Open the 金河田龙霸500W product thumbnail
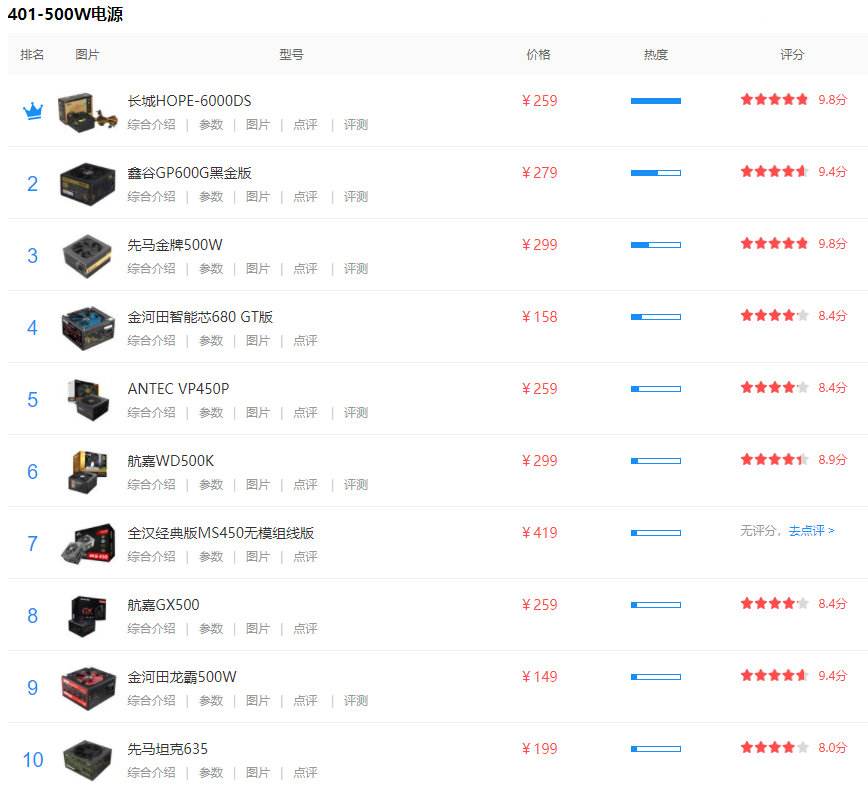This screenshot has height=788, width=868. [88, 686]
